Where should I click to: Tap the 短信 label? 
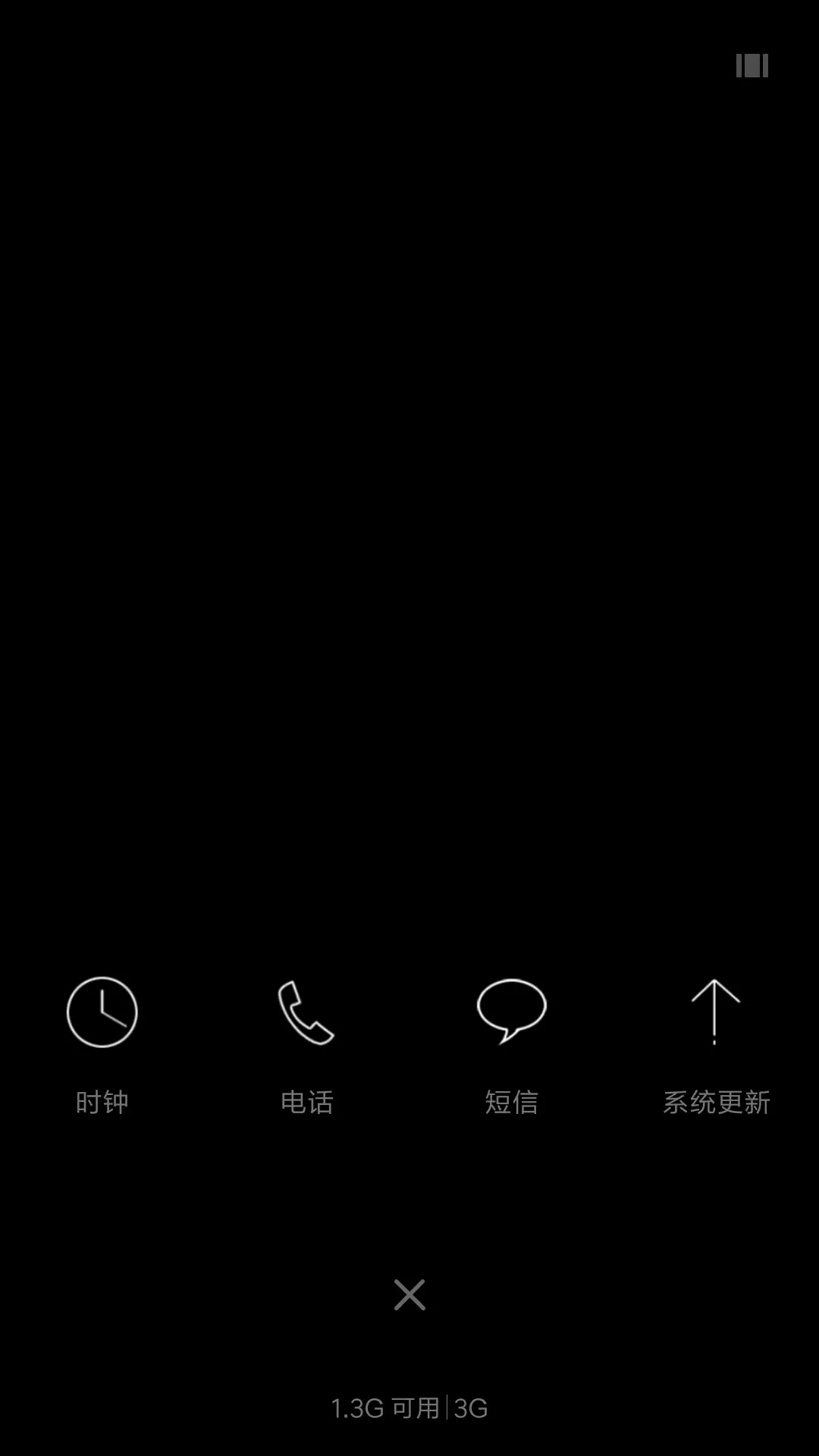(x=512, y=1101)
